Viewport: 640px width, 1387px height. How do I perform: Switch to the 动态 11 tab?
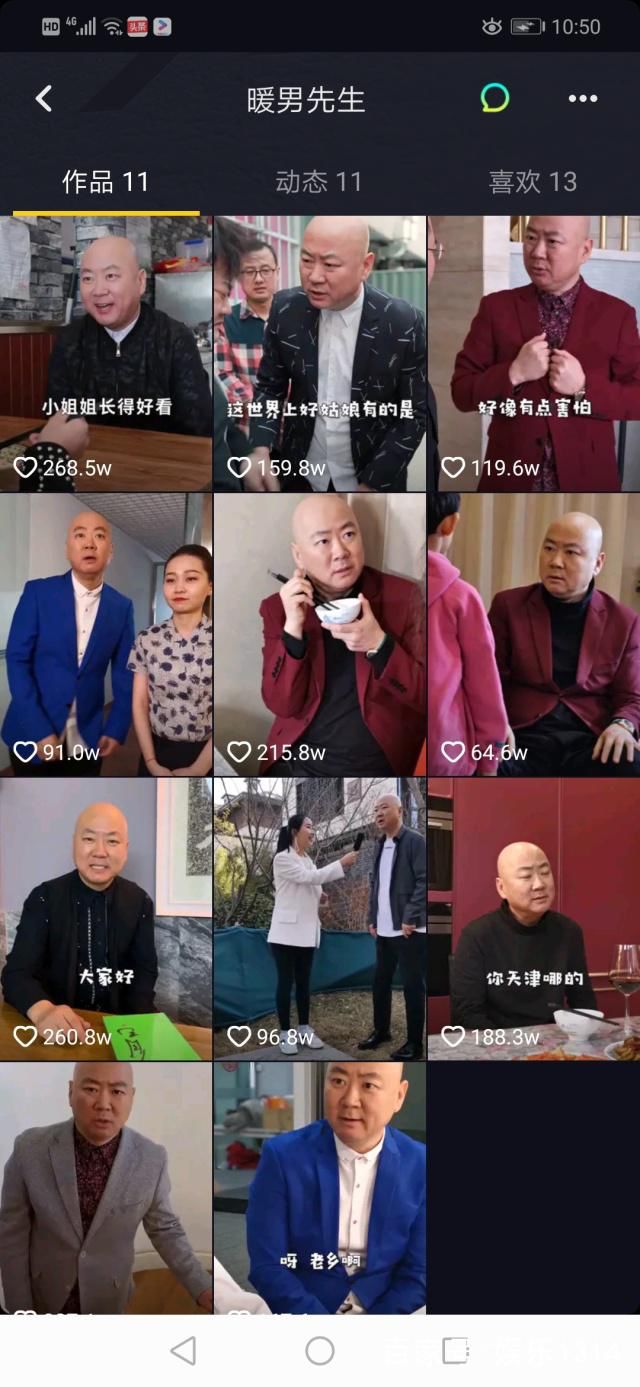[318, 182]
